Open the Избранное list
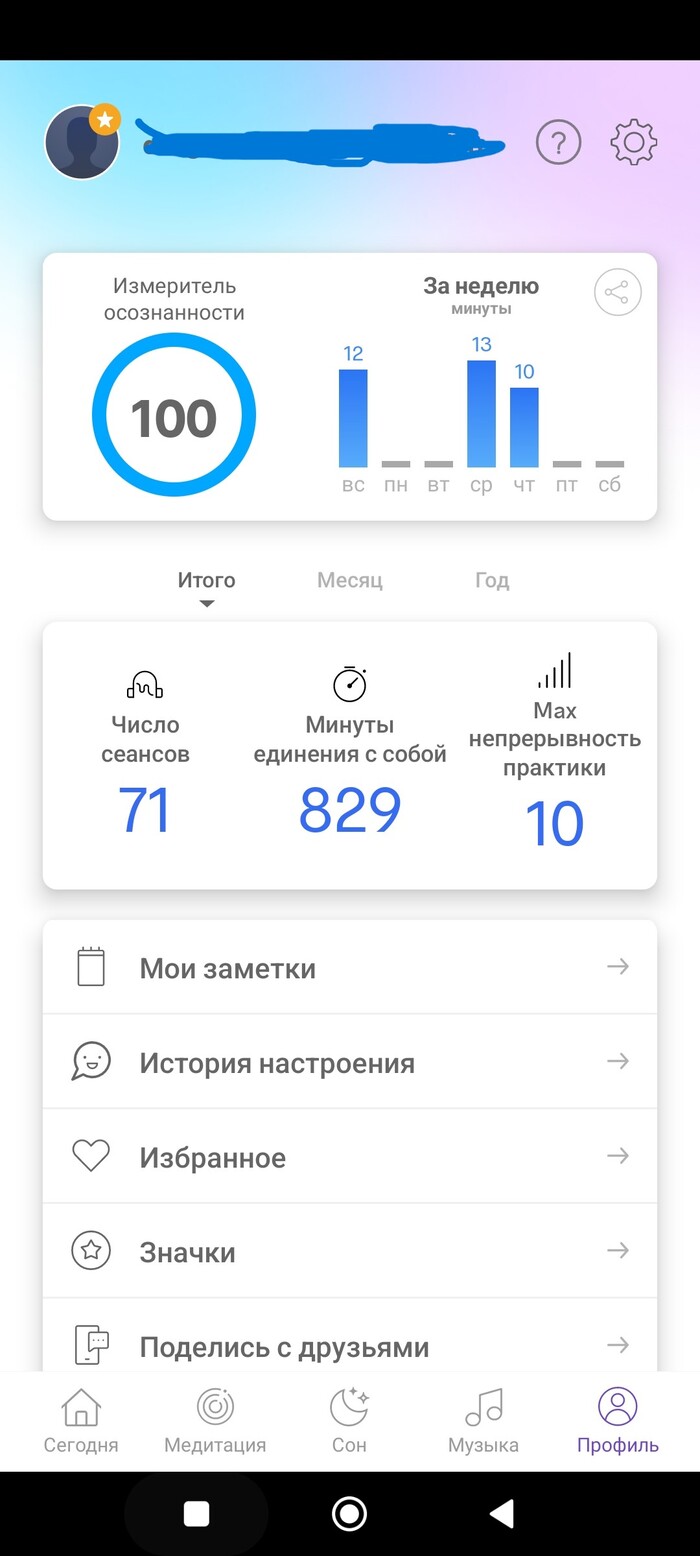700x1556 pixels. (x=350, y=1157)
